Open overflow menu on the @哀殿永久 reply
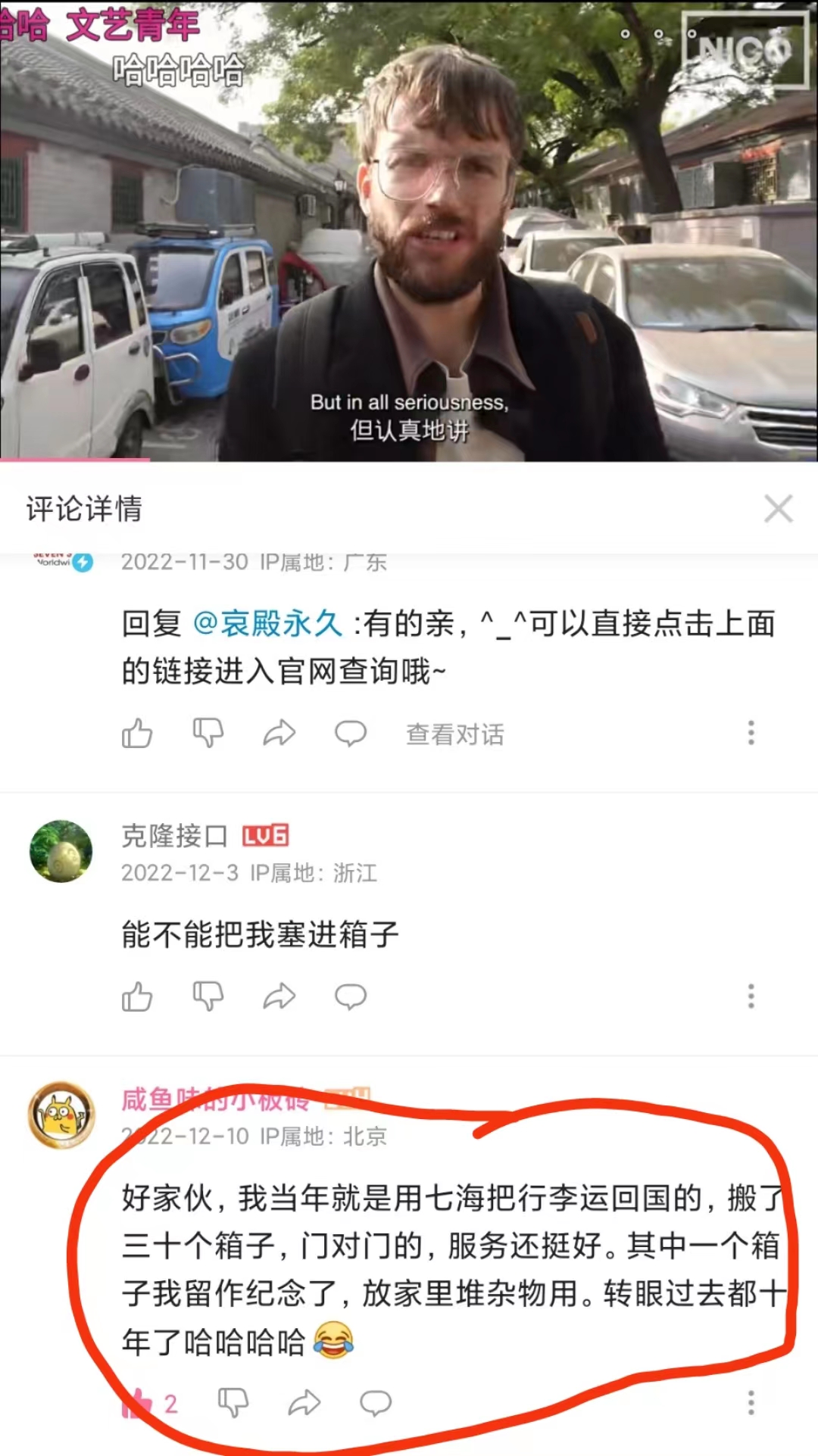Screen dimensions: 818x1456 coord(751,733)
